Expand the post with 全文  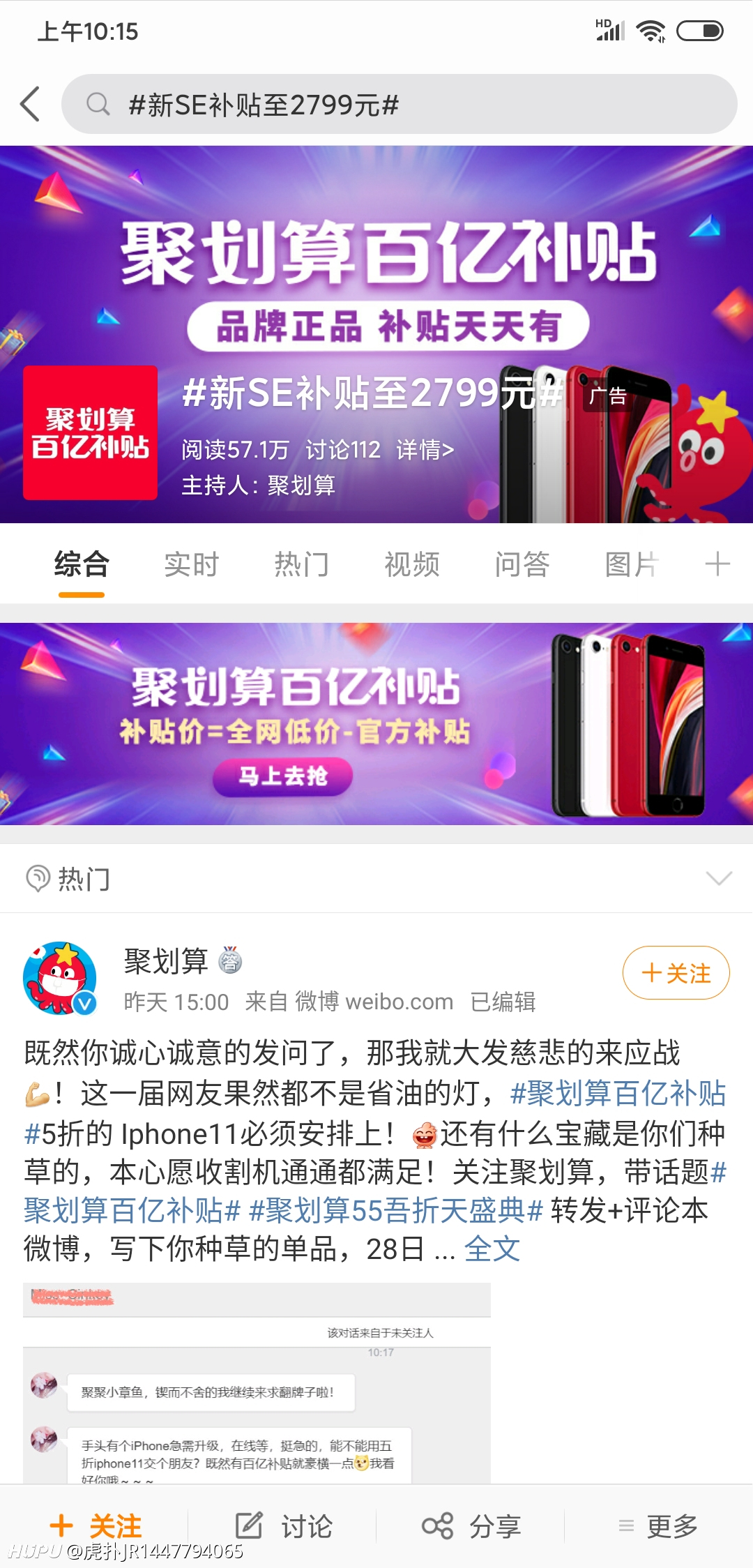click(x=492, y=1249)
